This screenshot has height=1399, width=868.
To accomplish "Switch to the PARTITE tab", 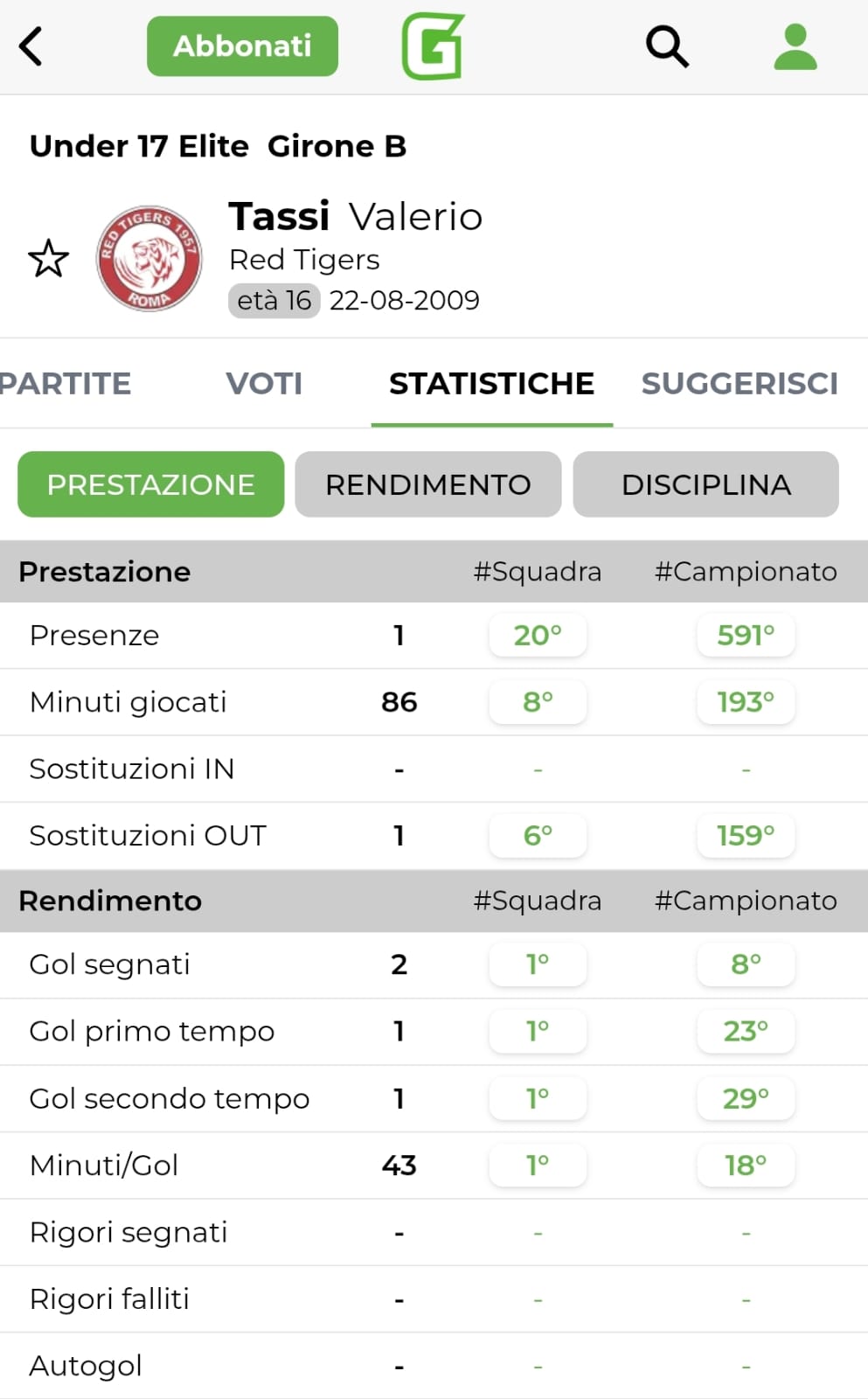I will [x=66, y=383].
